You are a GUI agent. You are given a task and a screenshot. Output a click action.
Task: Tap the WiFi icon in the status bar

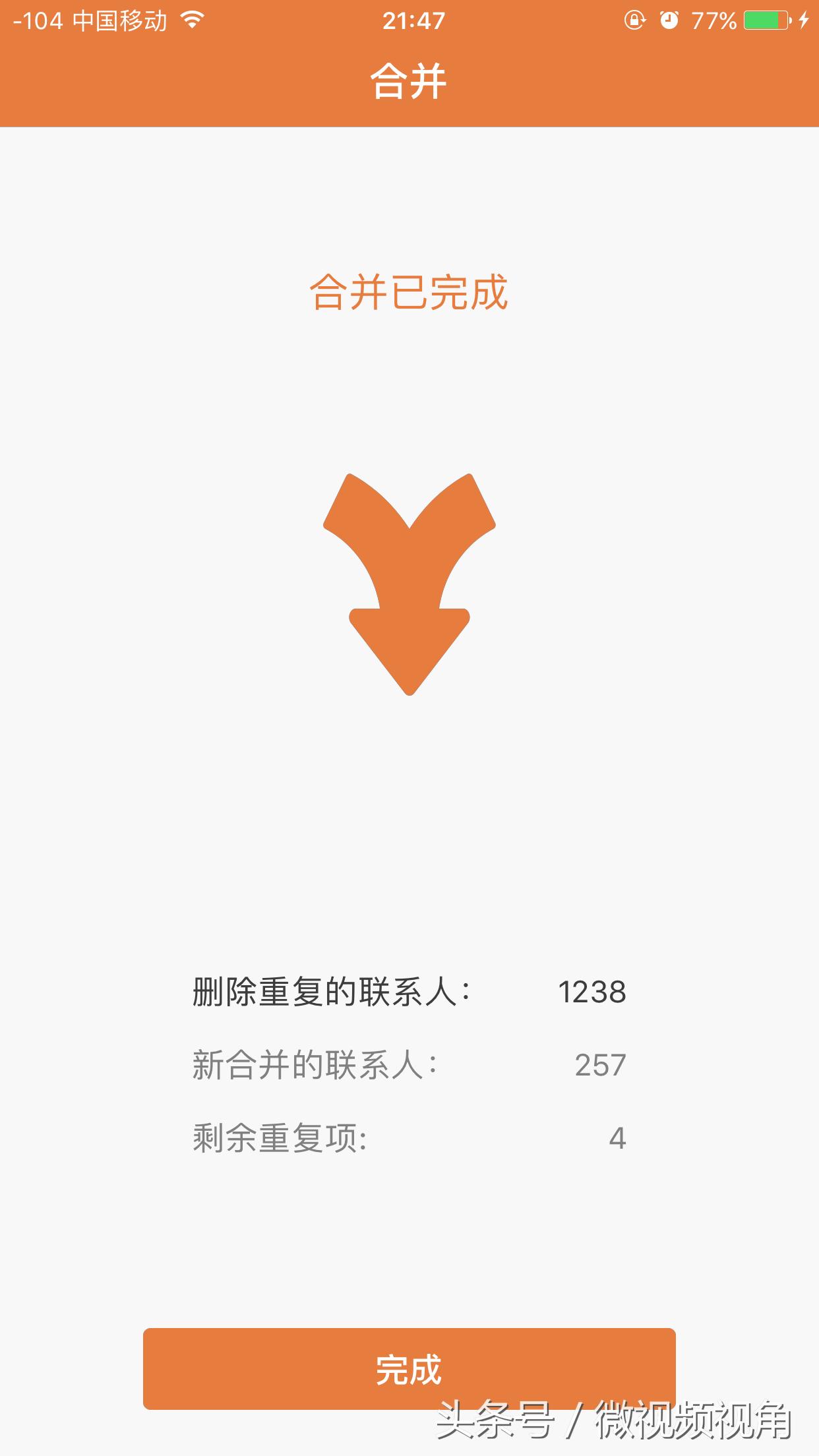coord(193,21)
